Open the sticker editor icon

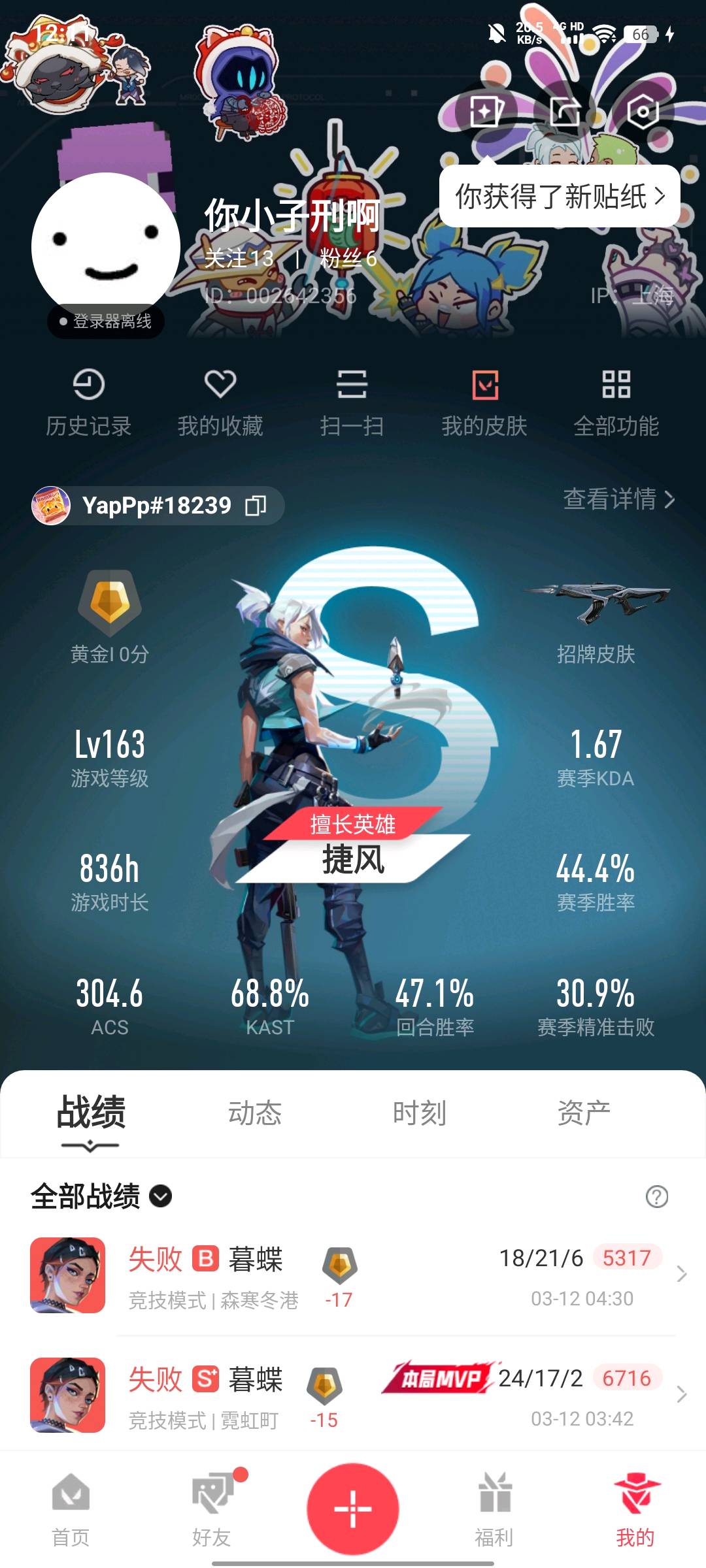pos(486,112)
